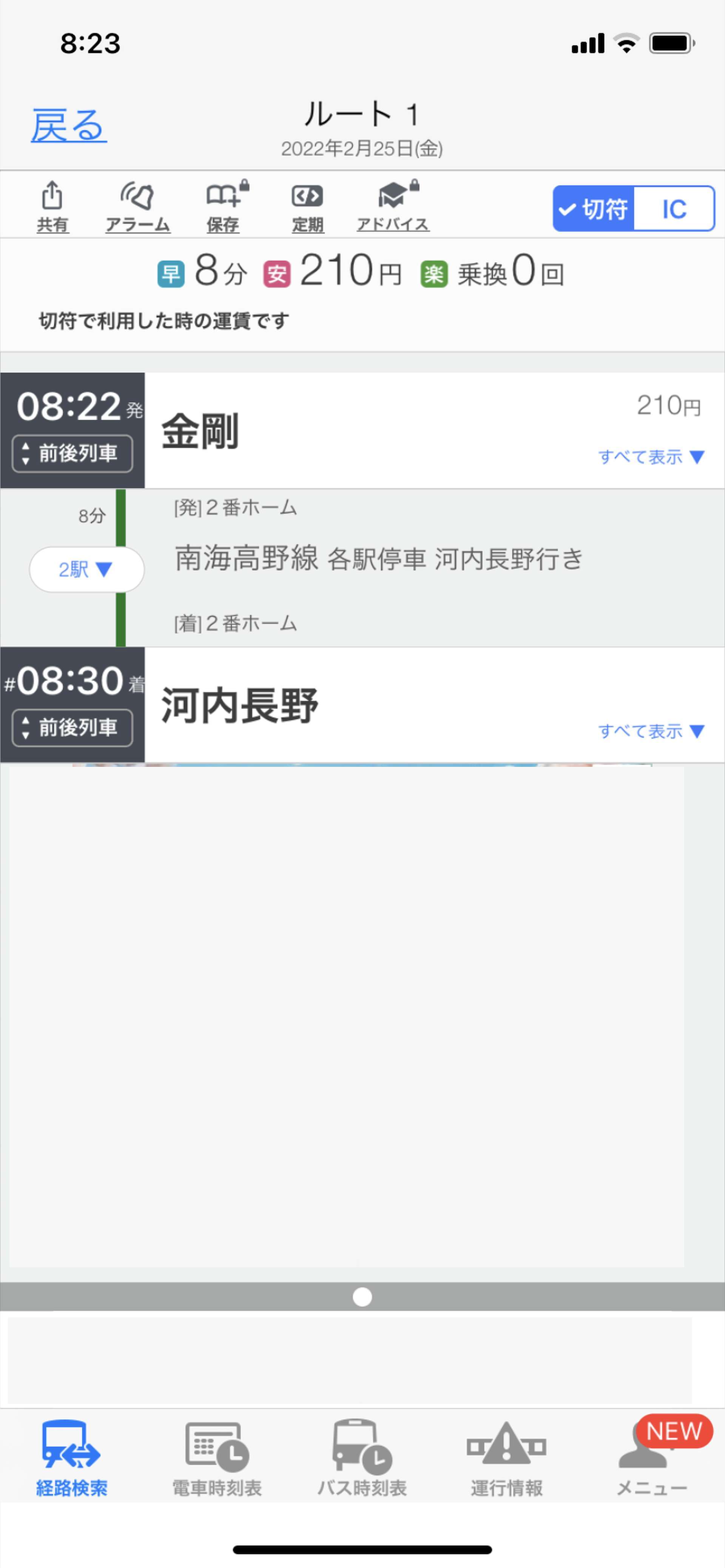Go back with the 戻る link

pyautogui.click(x=69, y=126)
